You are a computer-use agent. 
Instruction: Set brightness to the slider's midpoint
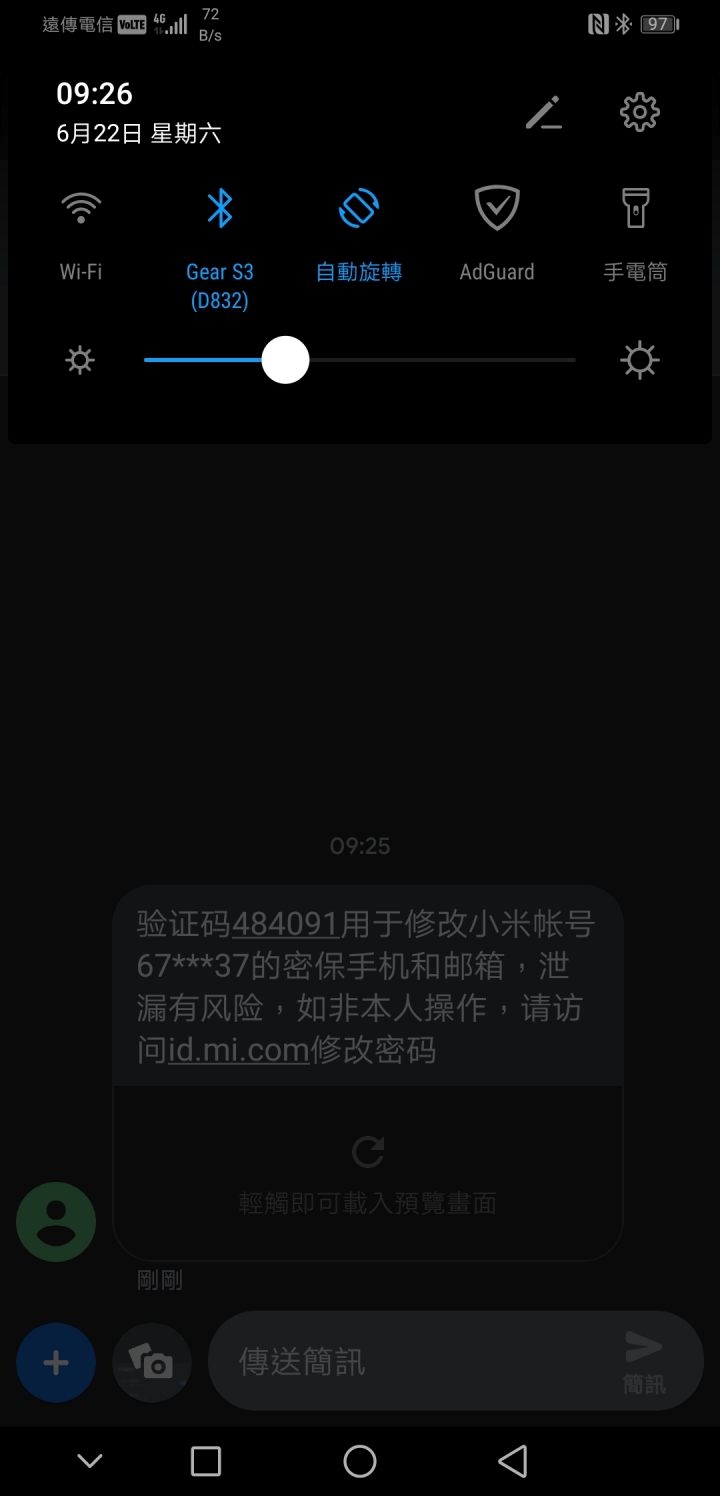tap(360, 360)
